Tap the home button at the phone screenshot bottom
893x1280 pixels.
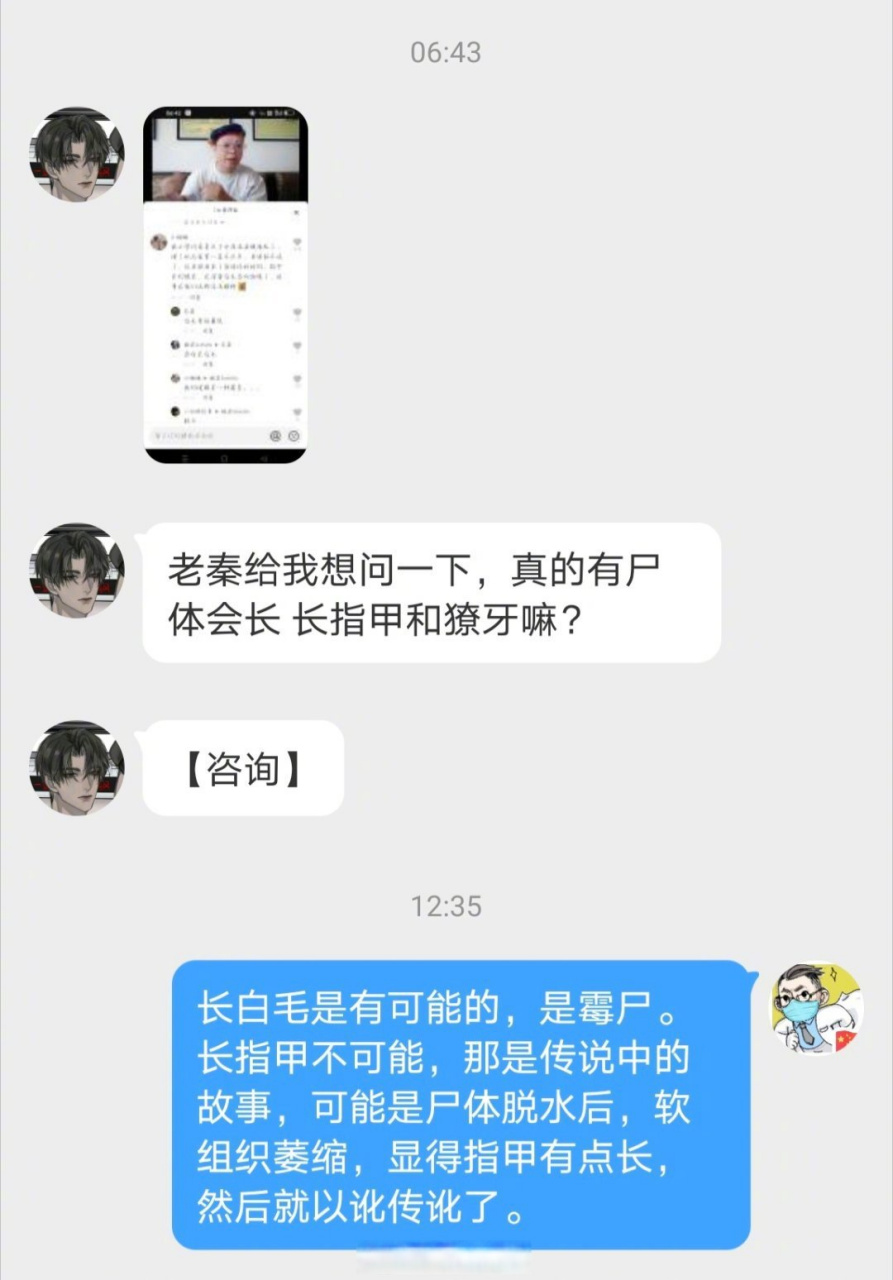tap(222, 459)
